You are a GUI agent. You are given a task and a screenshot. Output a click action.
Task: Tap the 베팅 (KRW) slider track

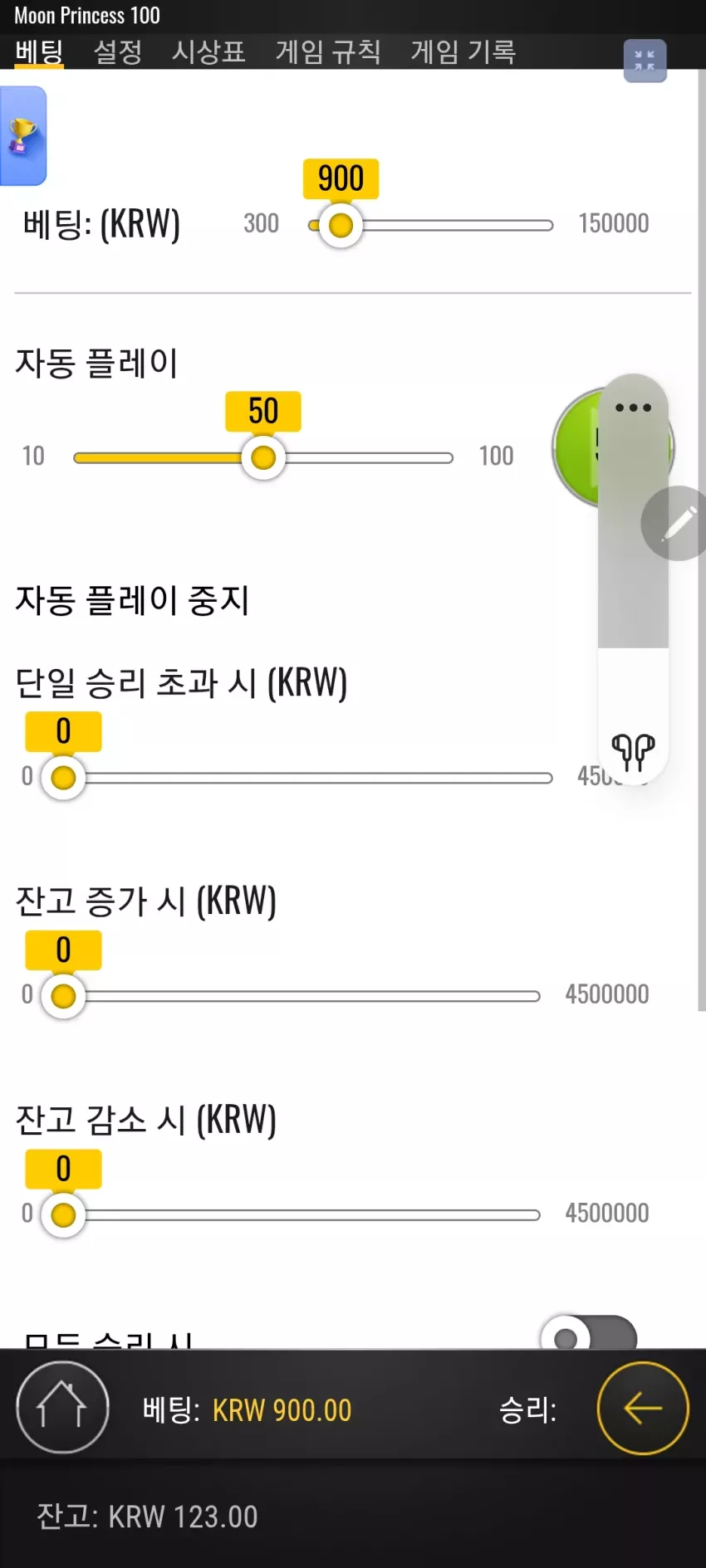430,225
